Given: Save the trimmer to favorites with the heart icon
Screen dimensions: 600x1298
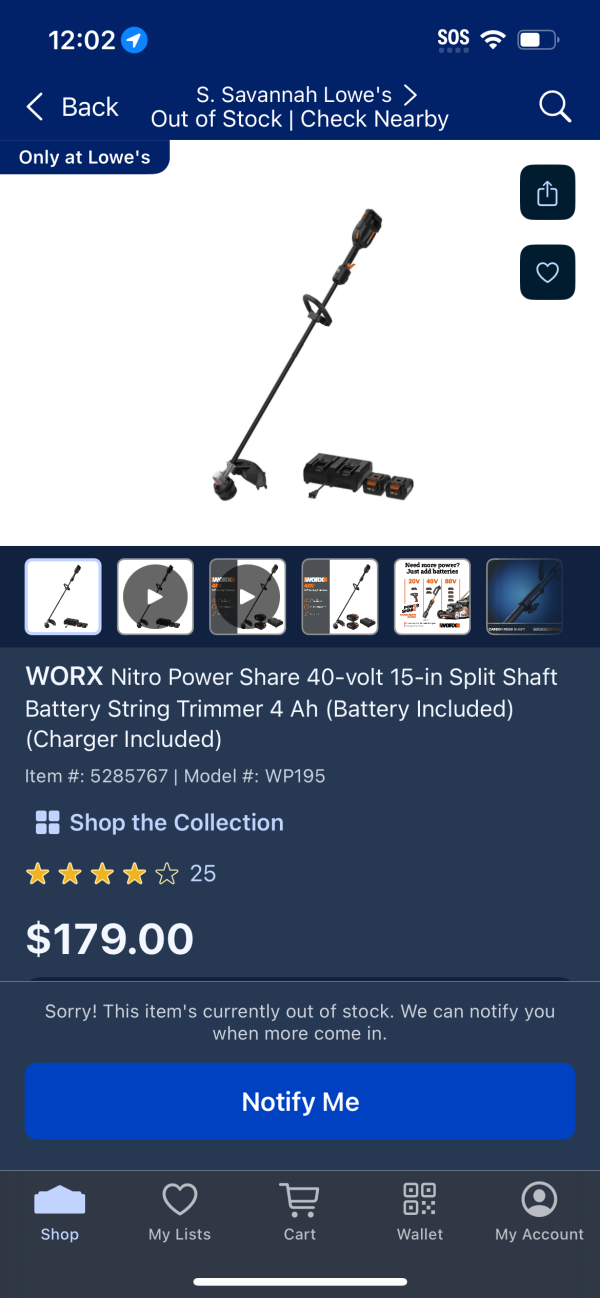Looking at the screenshot, I should [x=547, y=272].
